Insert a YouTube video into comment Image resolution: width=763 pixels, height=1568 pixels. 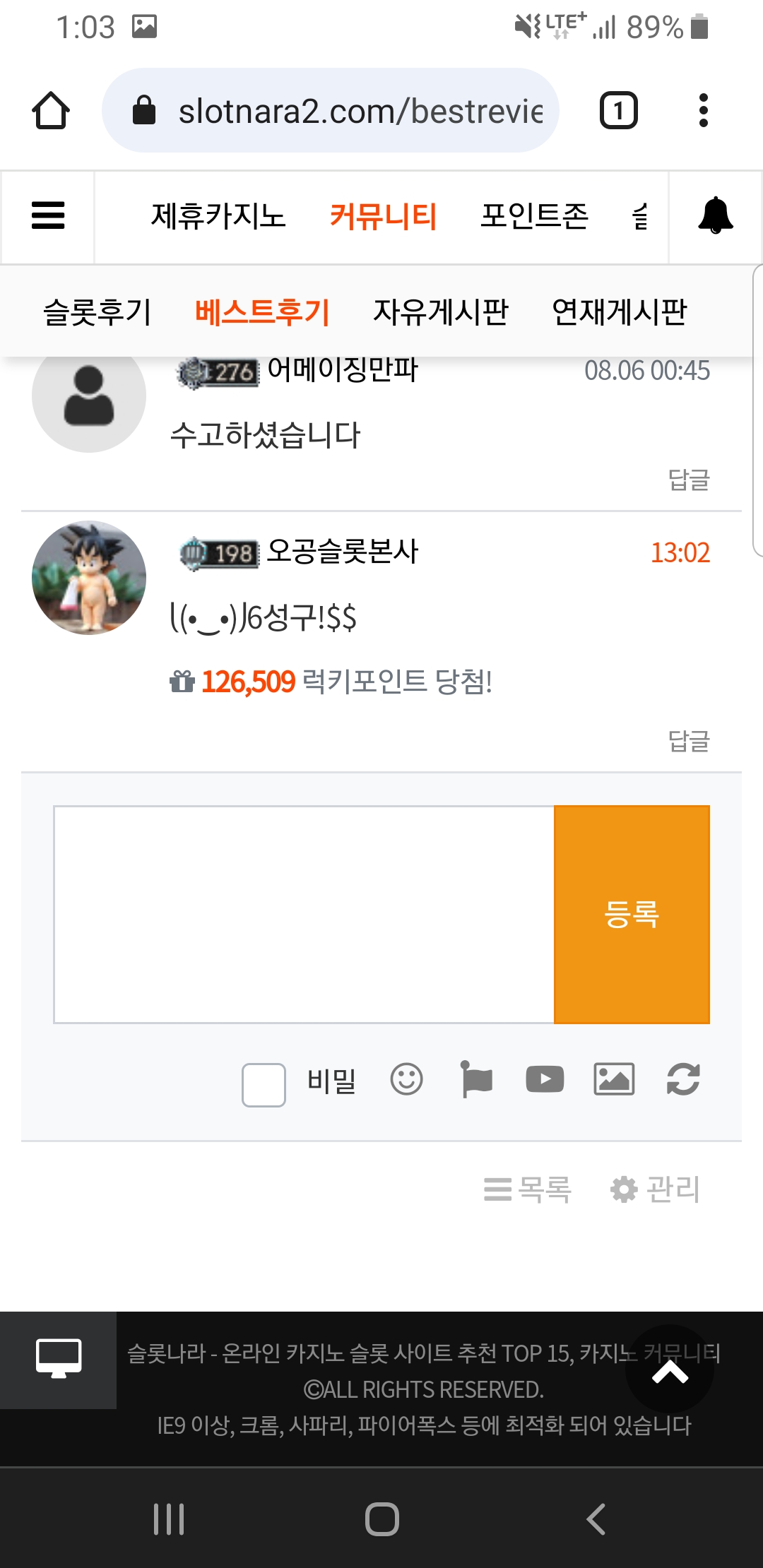[x=545, y=1079]
